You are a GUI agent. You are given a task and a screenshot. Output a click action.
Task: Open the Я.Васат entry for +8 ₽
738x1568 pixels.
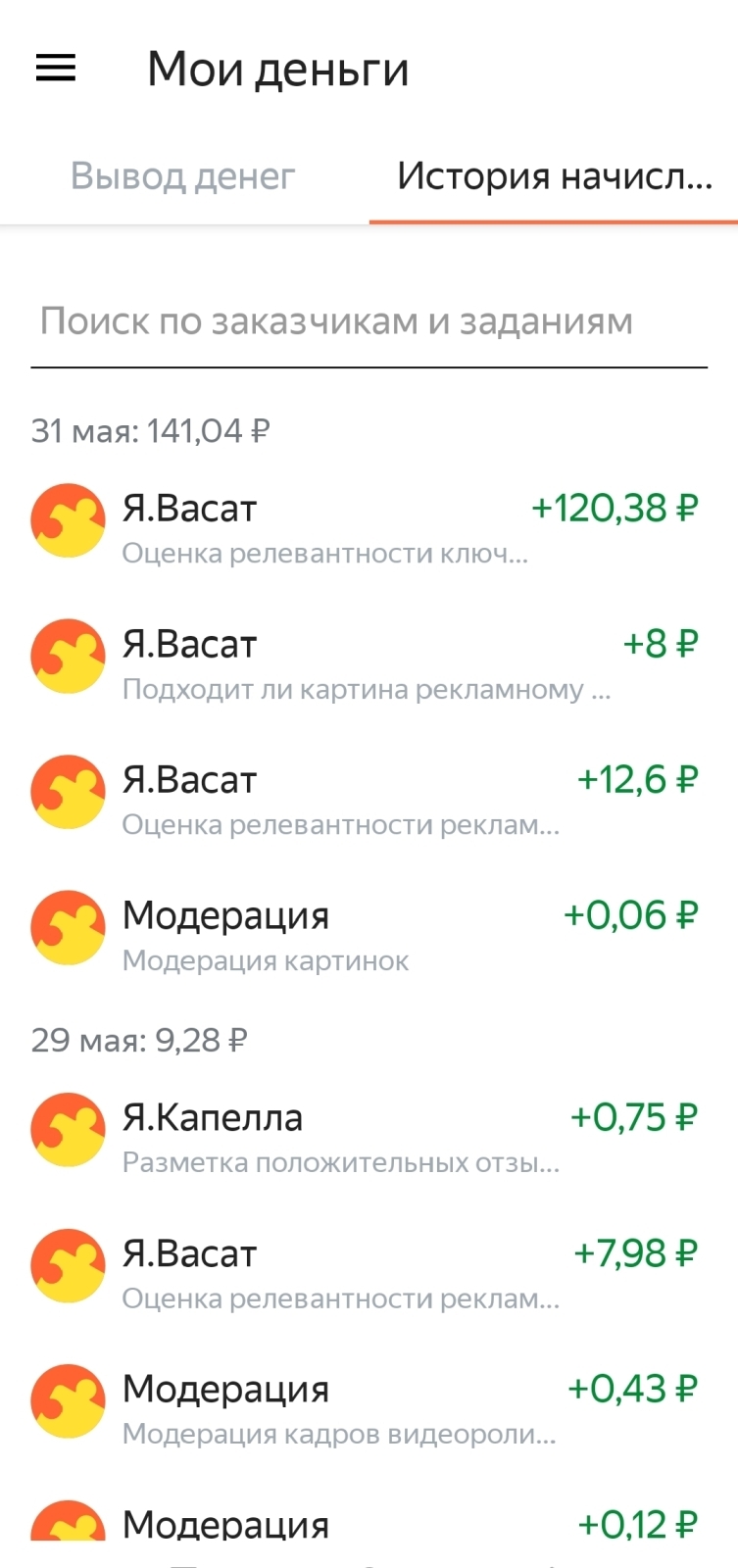click(369, 663)
